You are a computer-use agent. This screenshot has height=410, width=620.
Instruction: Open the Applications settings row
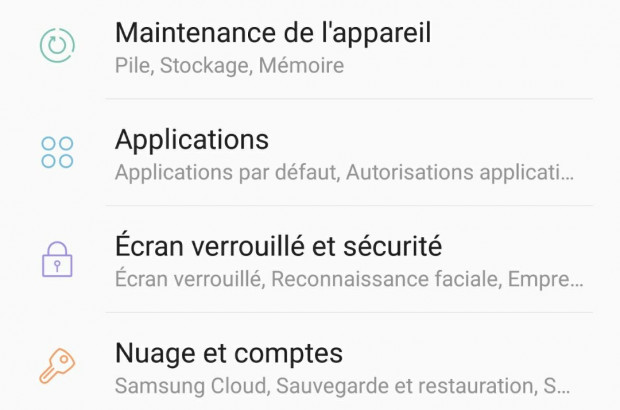click(192, 153)
